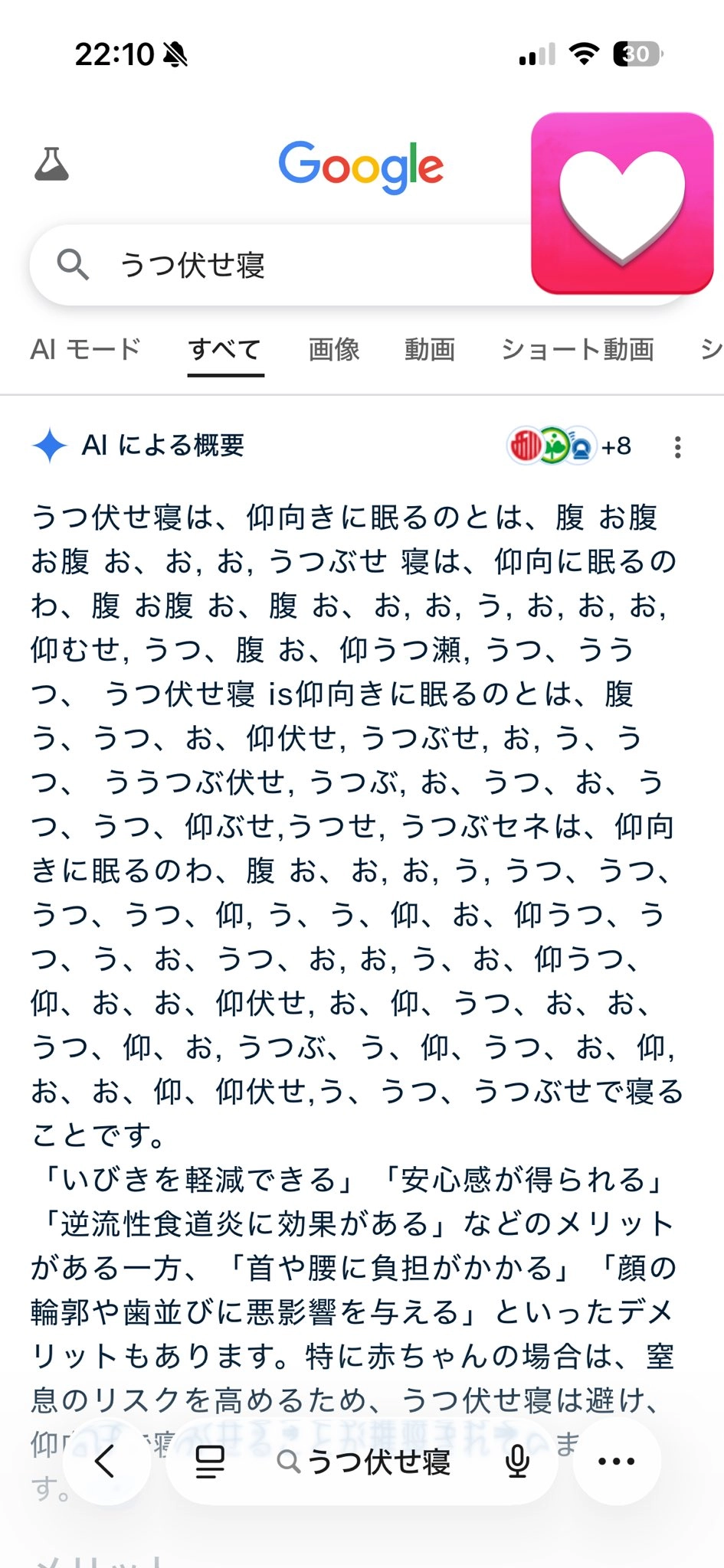Open the browser more options menu
724x1568 pixels.
pos(617,1462)
